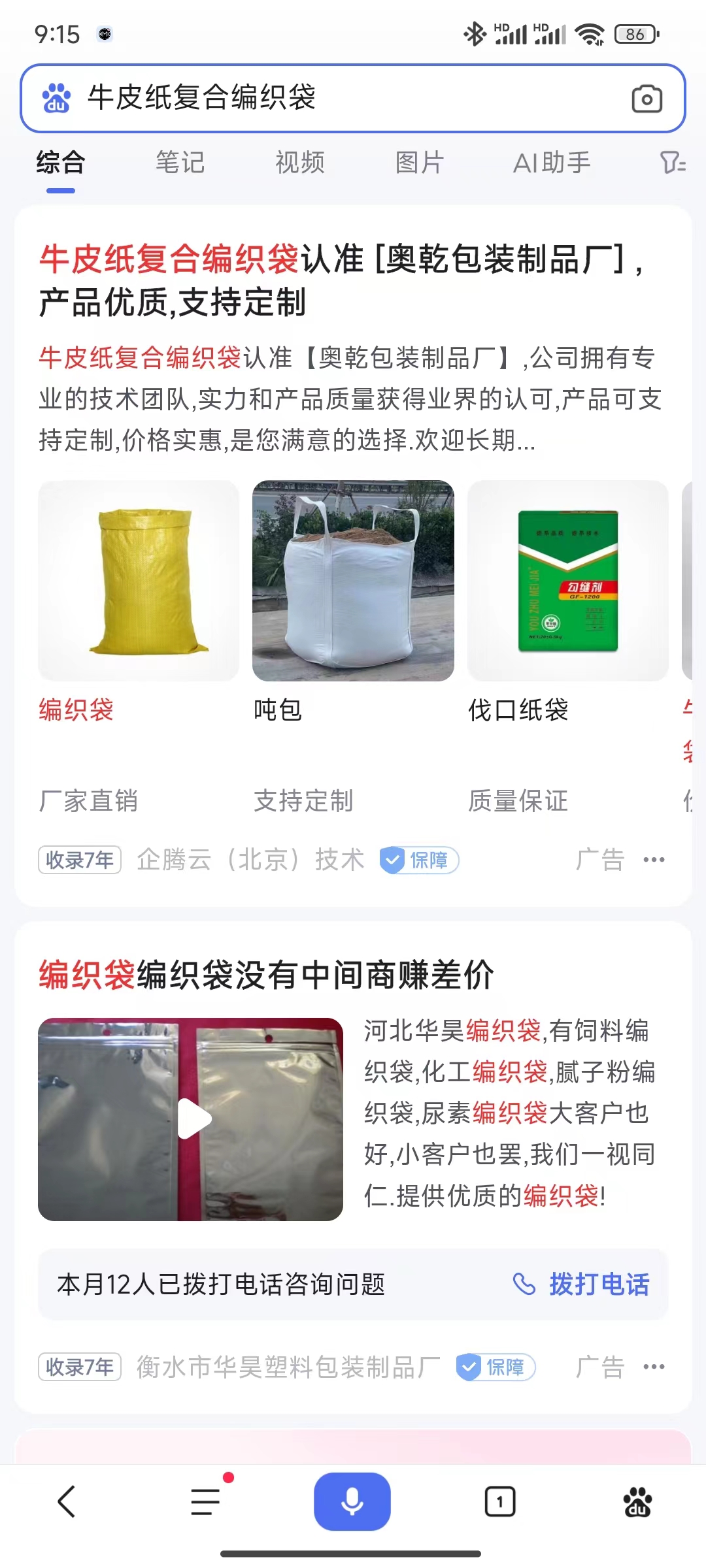The height and width of the screenshot is (1568, 706).
Task: Open the tab switcher window
Action: coord(500,1501)
